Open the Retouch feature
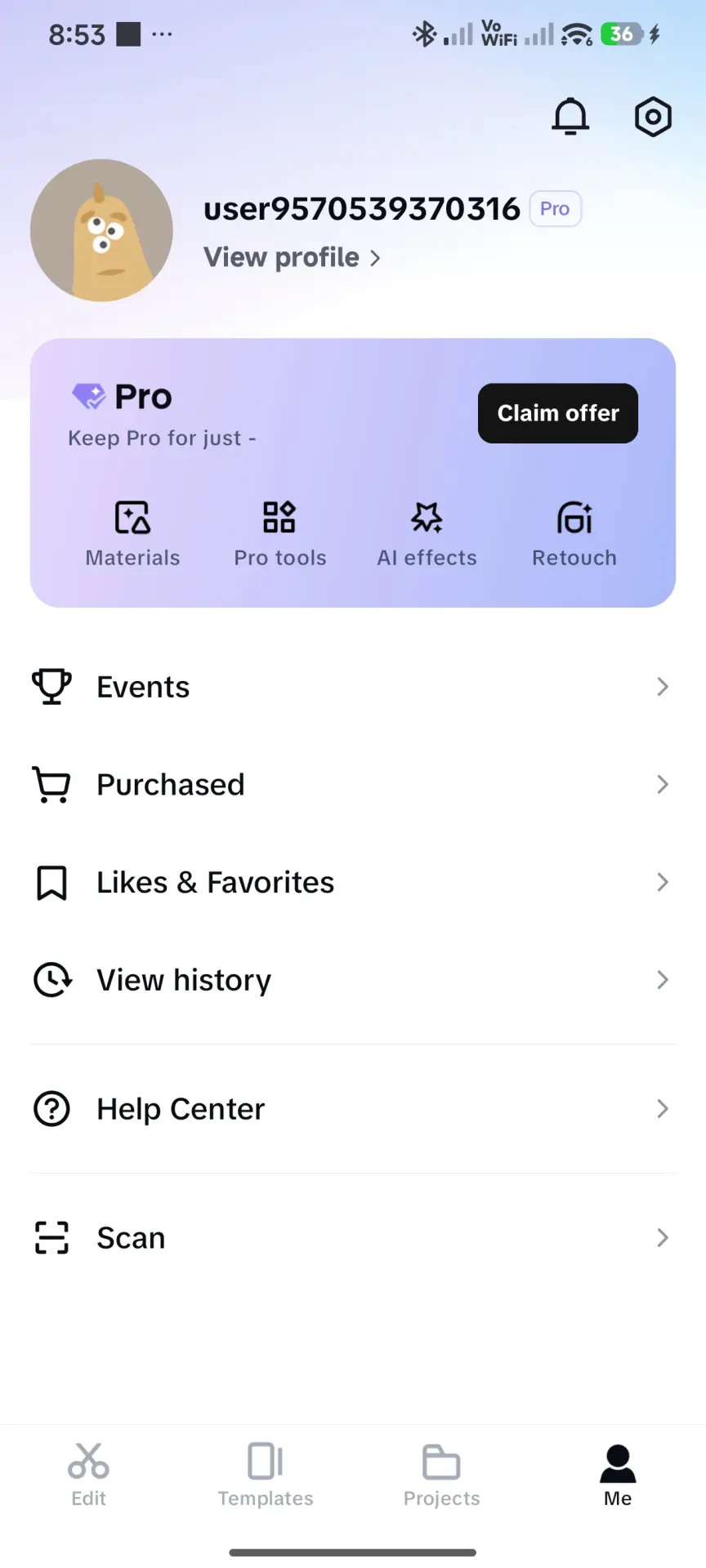The height and width of the screenshot is (1568, 706). click(574, 534)
